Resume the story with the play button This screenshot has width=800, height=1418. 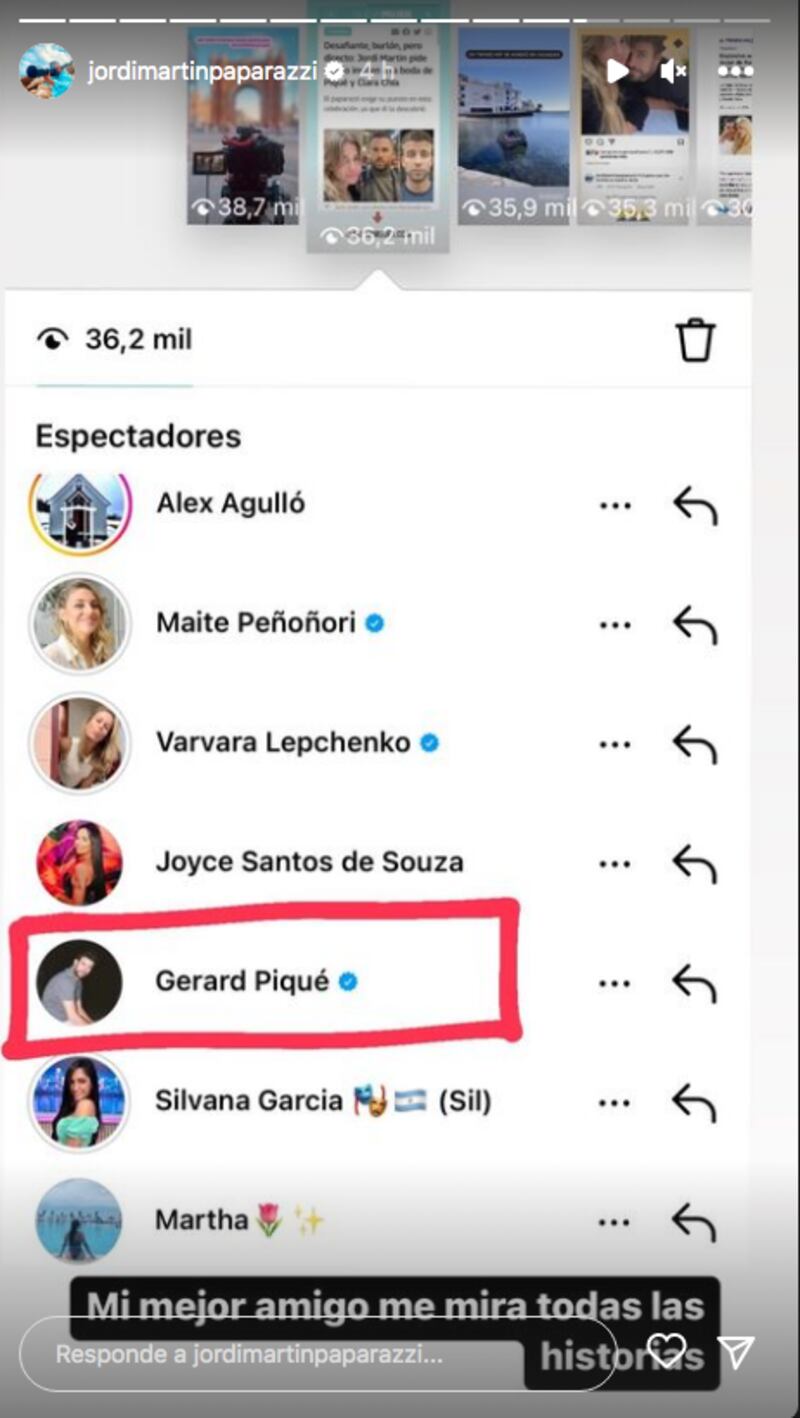click(x=617, y=71)
